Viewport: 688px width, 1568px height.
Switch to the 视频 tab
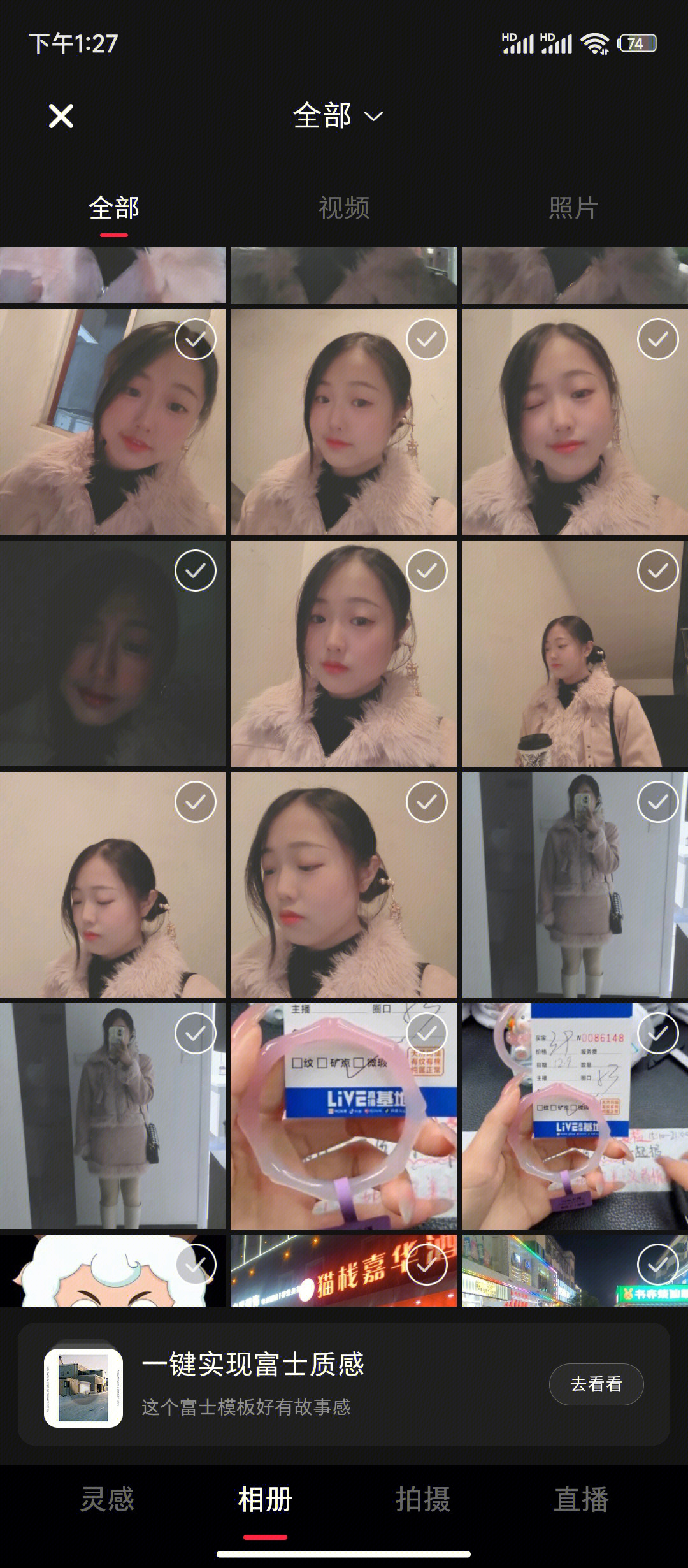point(343,208)
